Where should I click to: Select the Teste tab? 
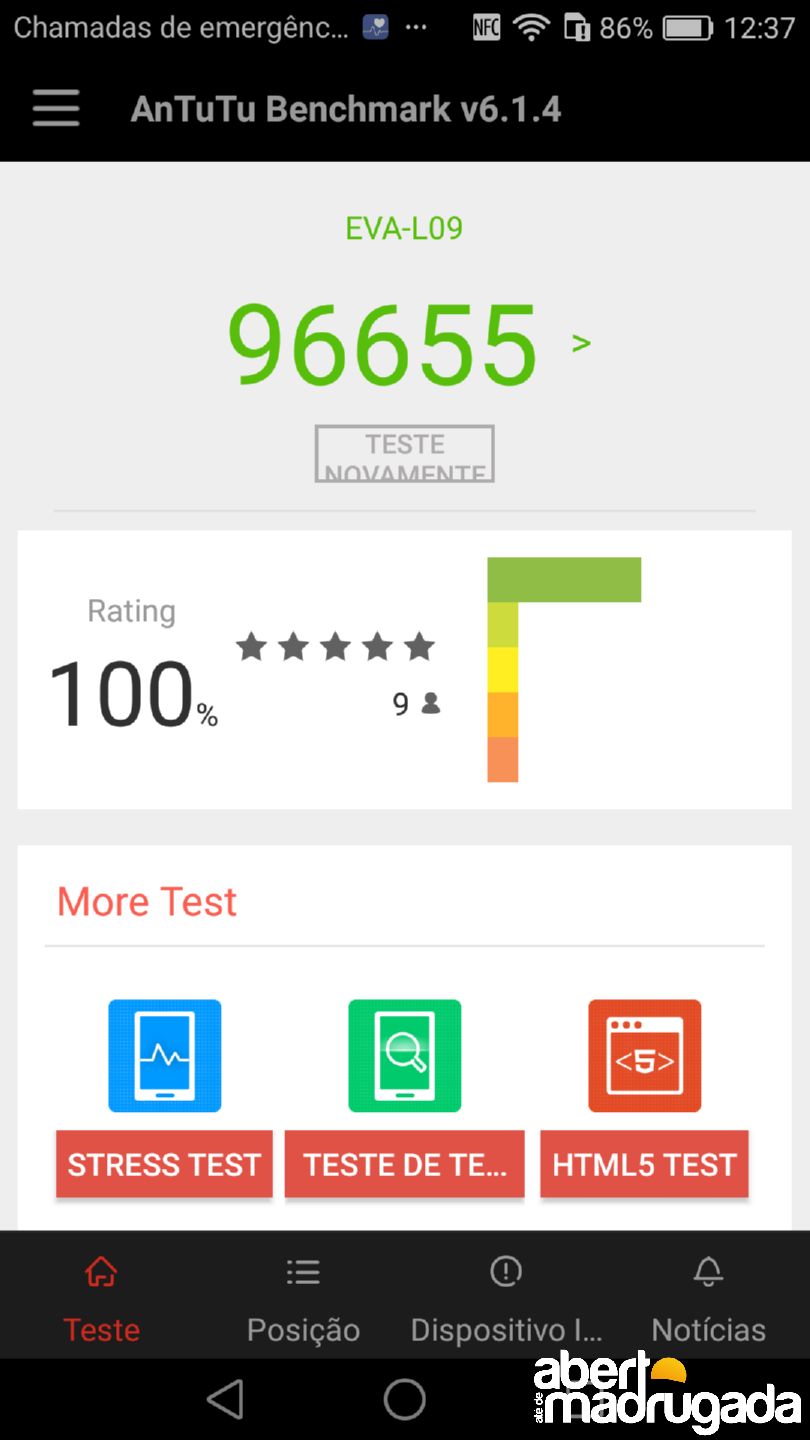tap(101, 1298)
